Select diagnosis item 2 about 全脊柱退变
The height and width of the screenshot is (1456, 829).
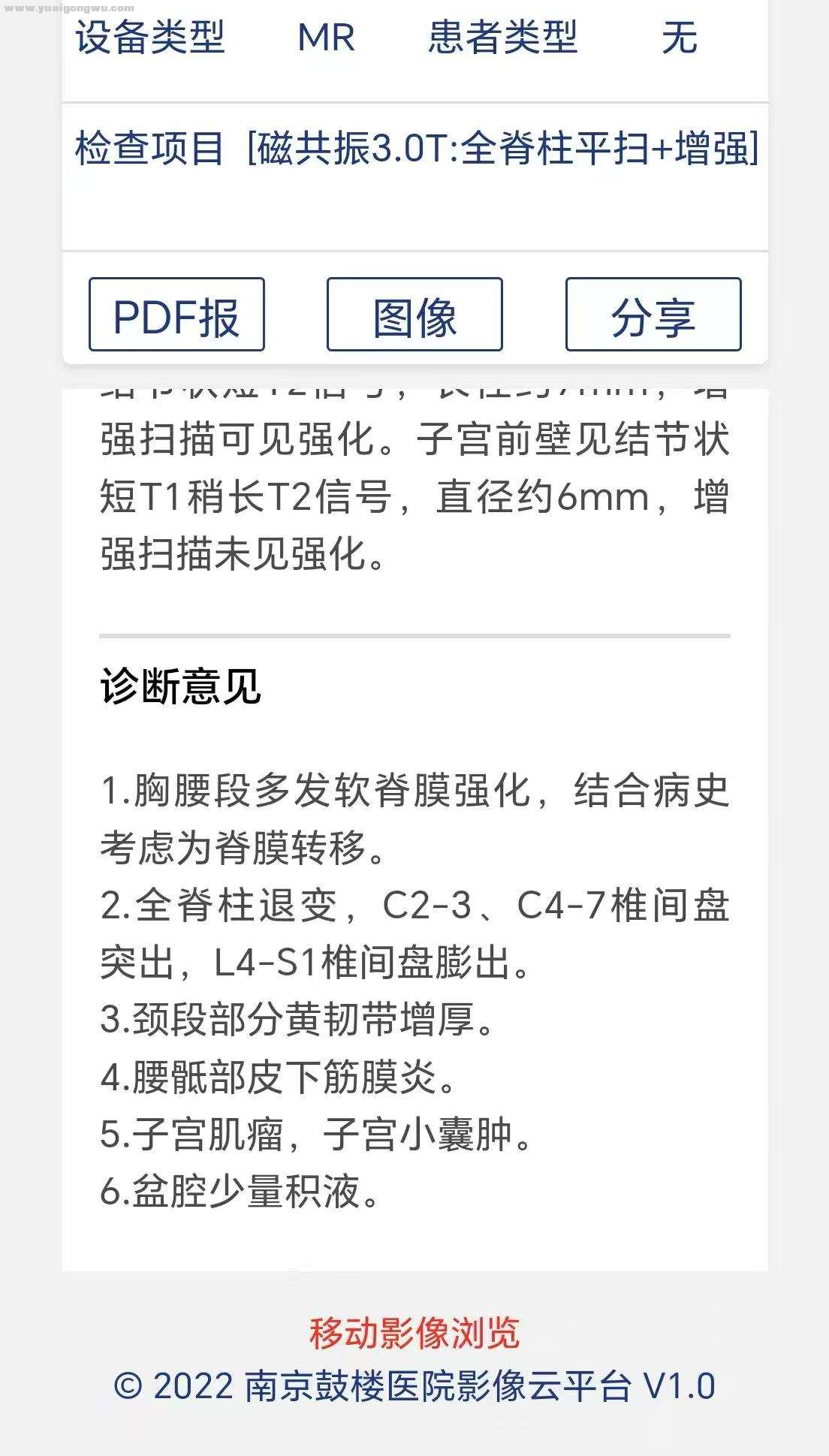pyautogui.click(x=413, y=935)
